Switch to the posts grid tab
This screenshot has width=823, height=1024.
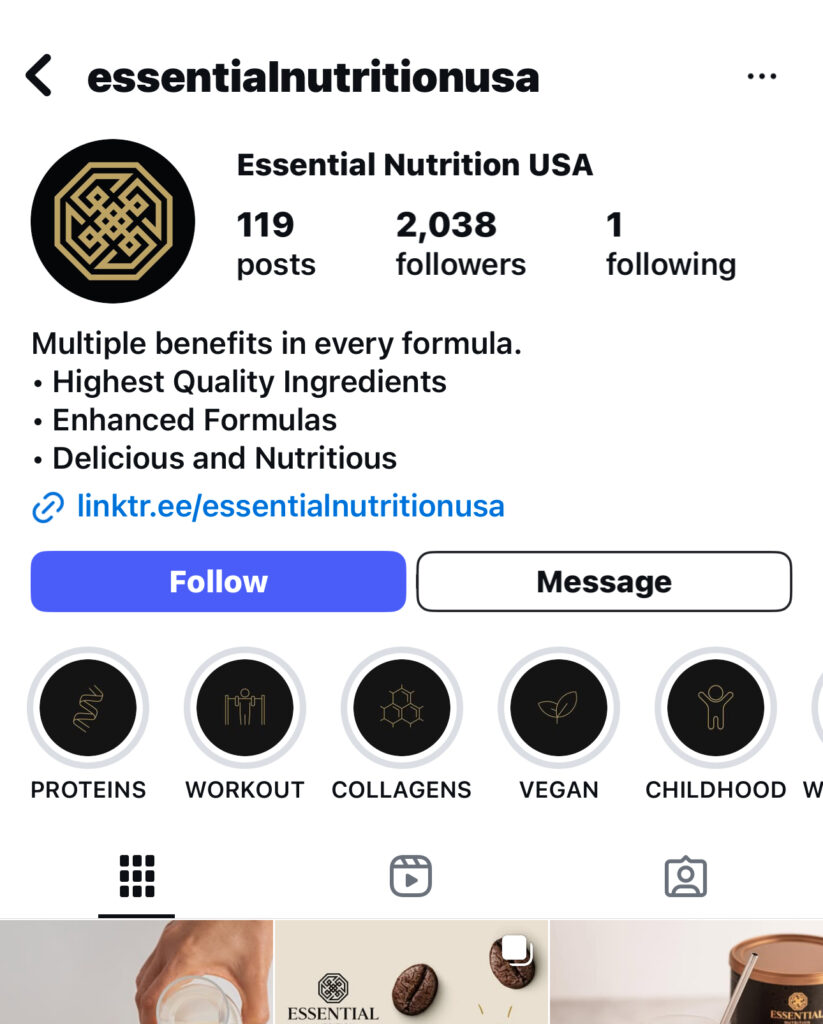tap(137, 876)
